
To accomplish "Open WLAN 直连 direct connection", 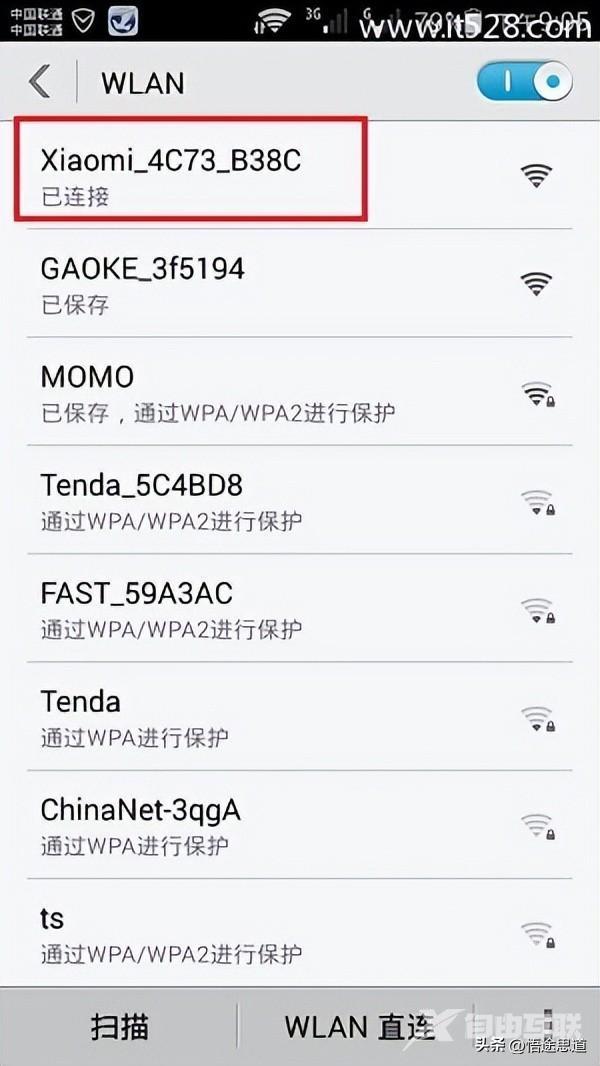I will click(x=360, y=1026).
